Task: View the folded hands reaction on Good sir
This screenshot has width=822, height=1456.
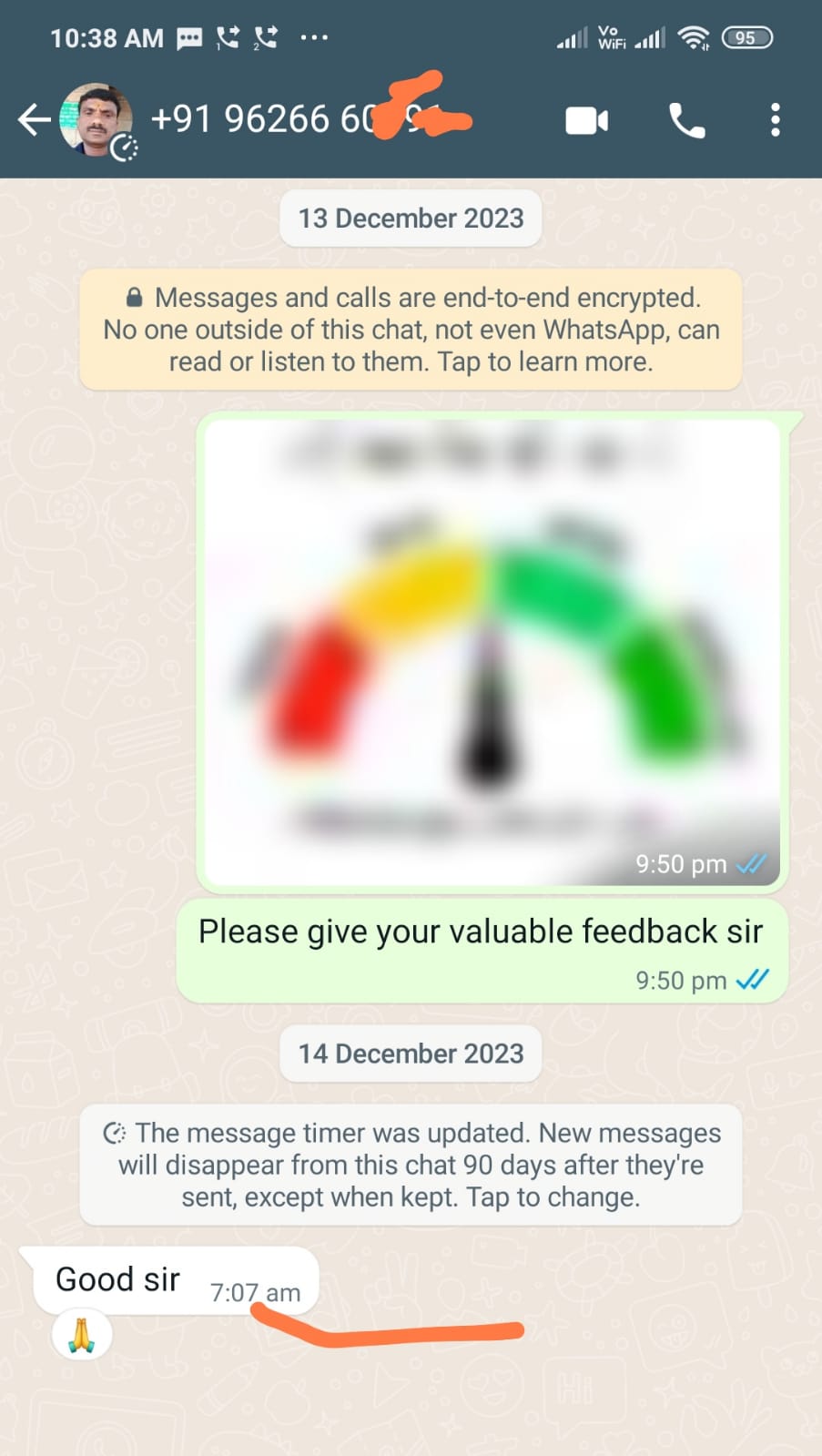Action: pos(82,1335)
